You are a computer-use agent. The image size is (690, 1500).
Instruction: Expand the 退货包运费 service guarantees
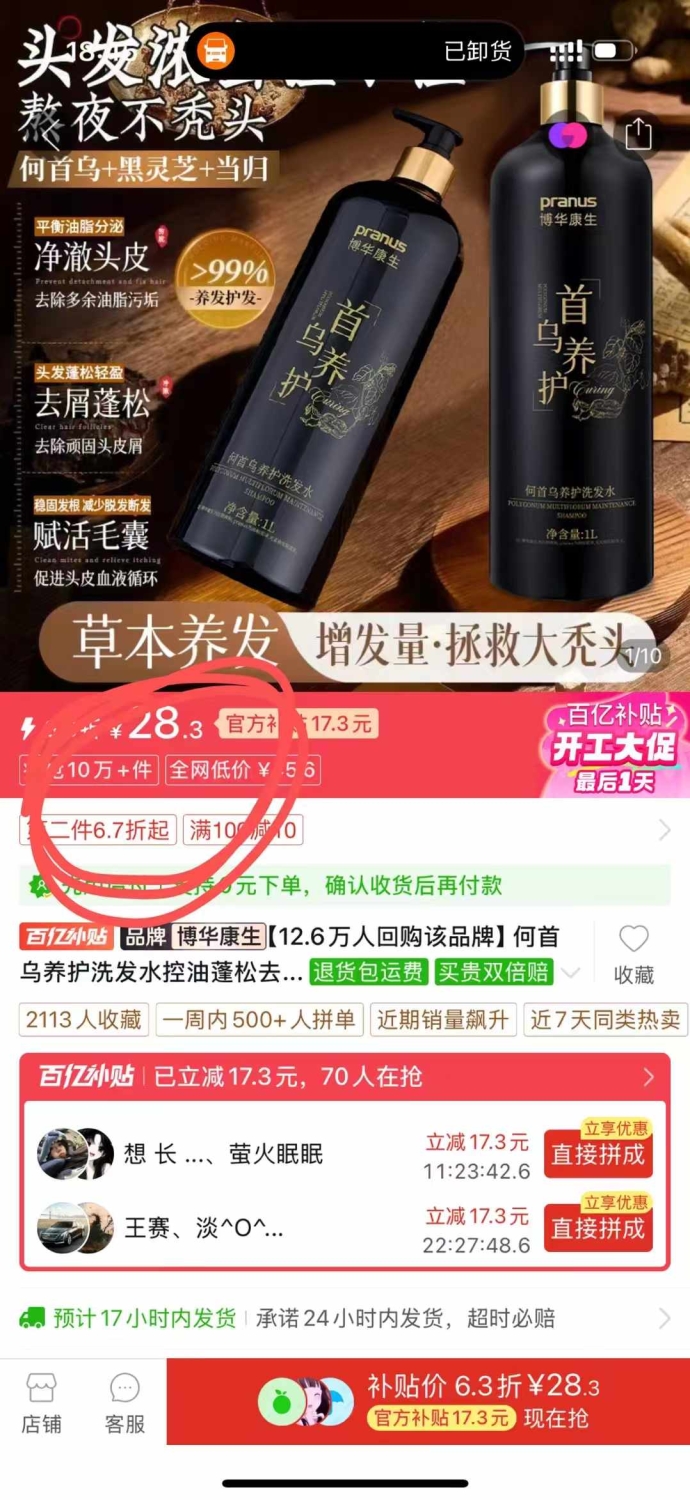571,972
